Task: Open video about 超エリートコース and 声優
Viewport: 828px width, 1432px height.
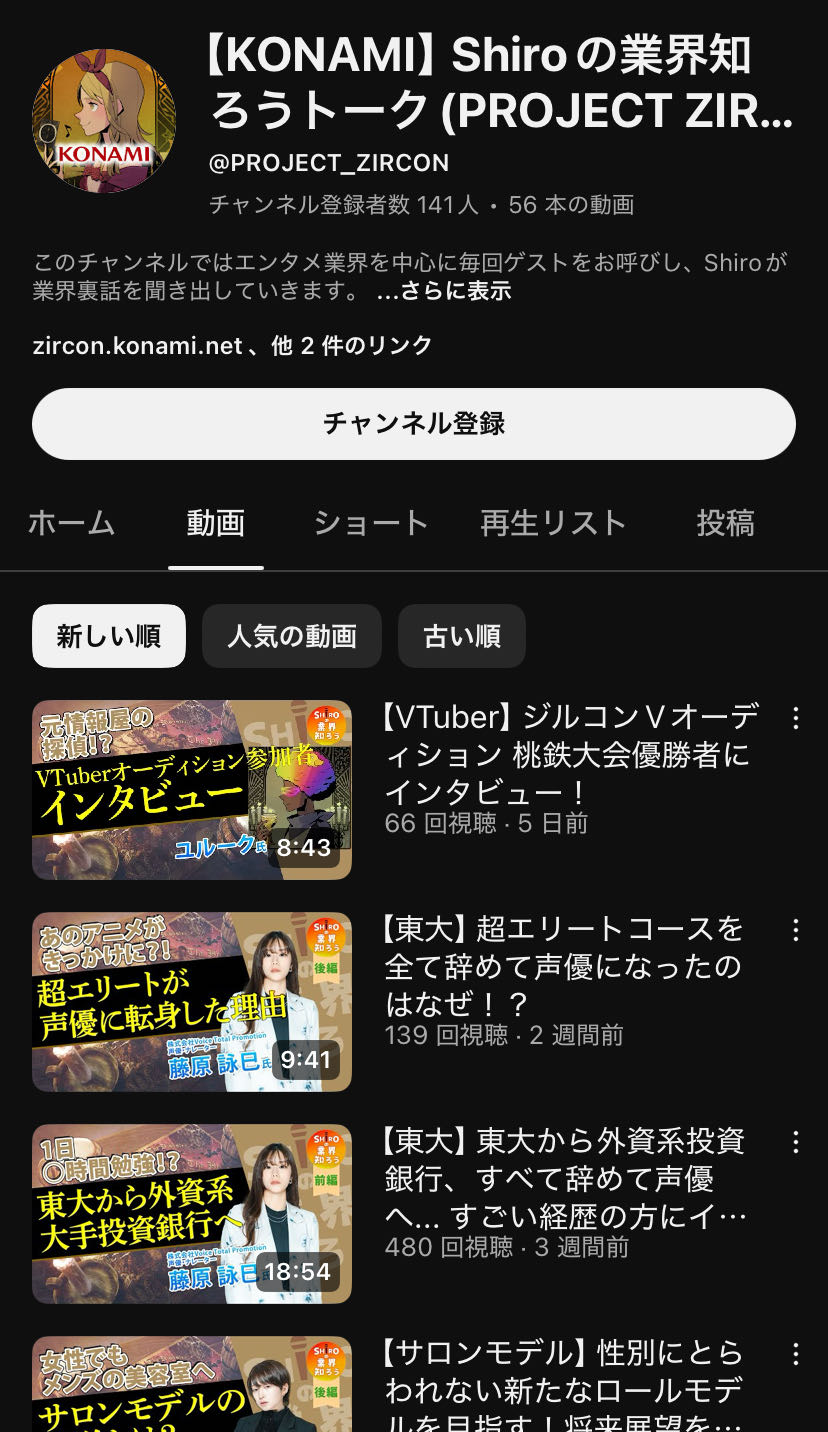Action: [192, 1001]
